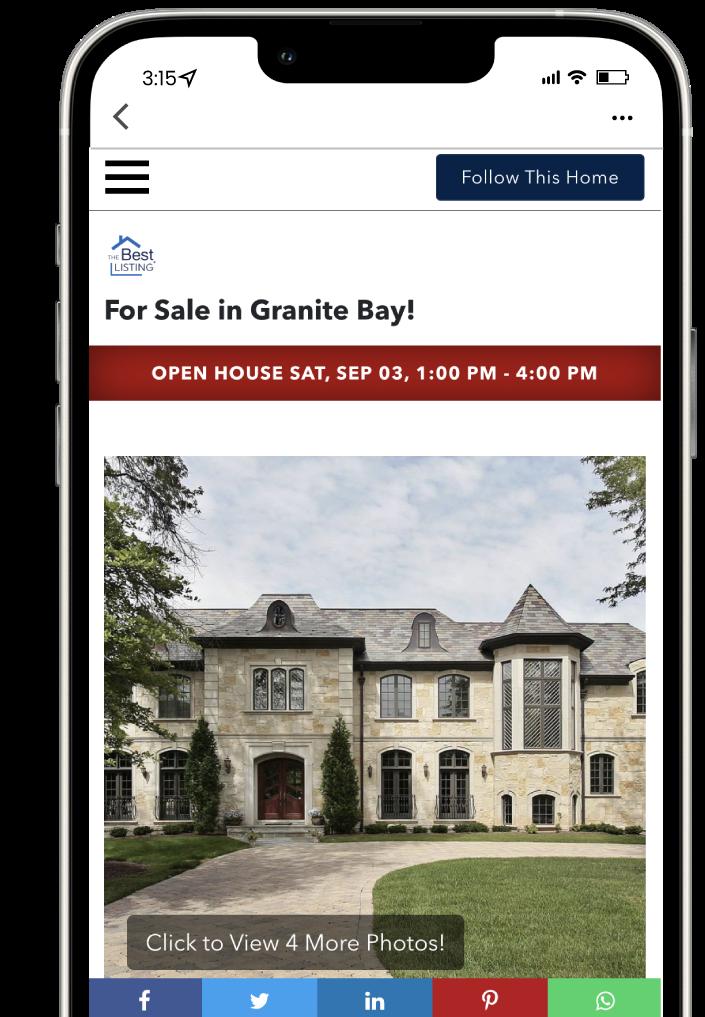Tap Follow This Home
Viewport: 705px width, 1017px height.
pos(540,177)
